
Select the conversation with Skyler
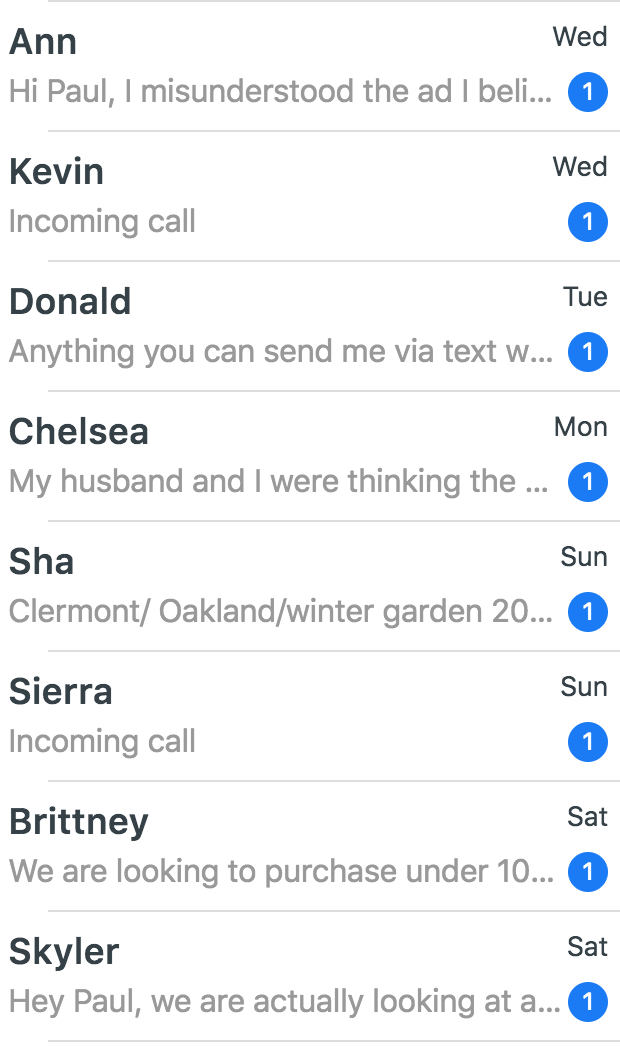coord(280,977)
